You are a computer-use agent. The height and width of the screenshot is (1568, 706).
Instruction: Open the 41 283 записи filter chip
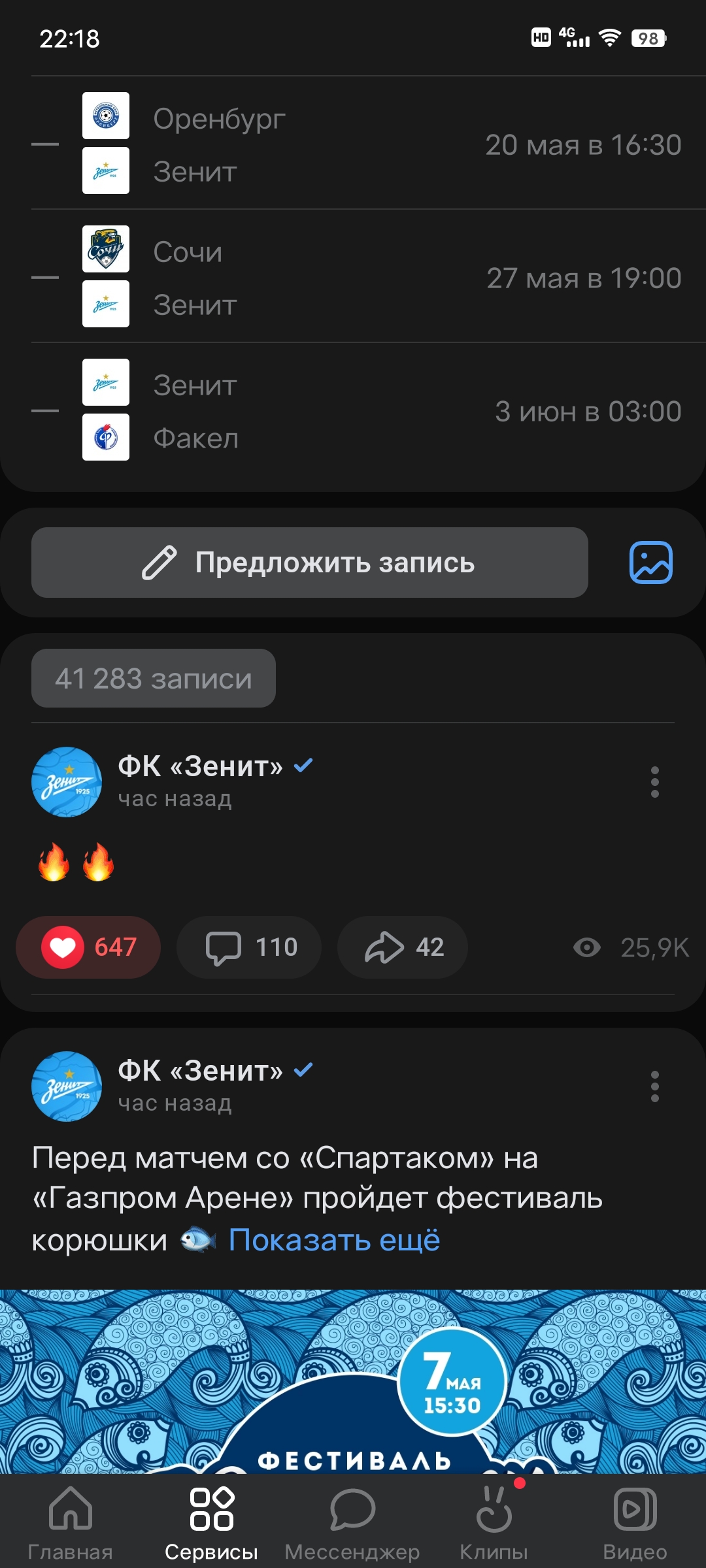(x=154, y=678)
